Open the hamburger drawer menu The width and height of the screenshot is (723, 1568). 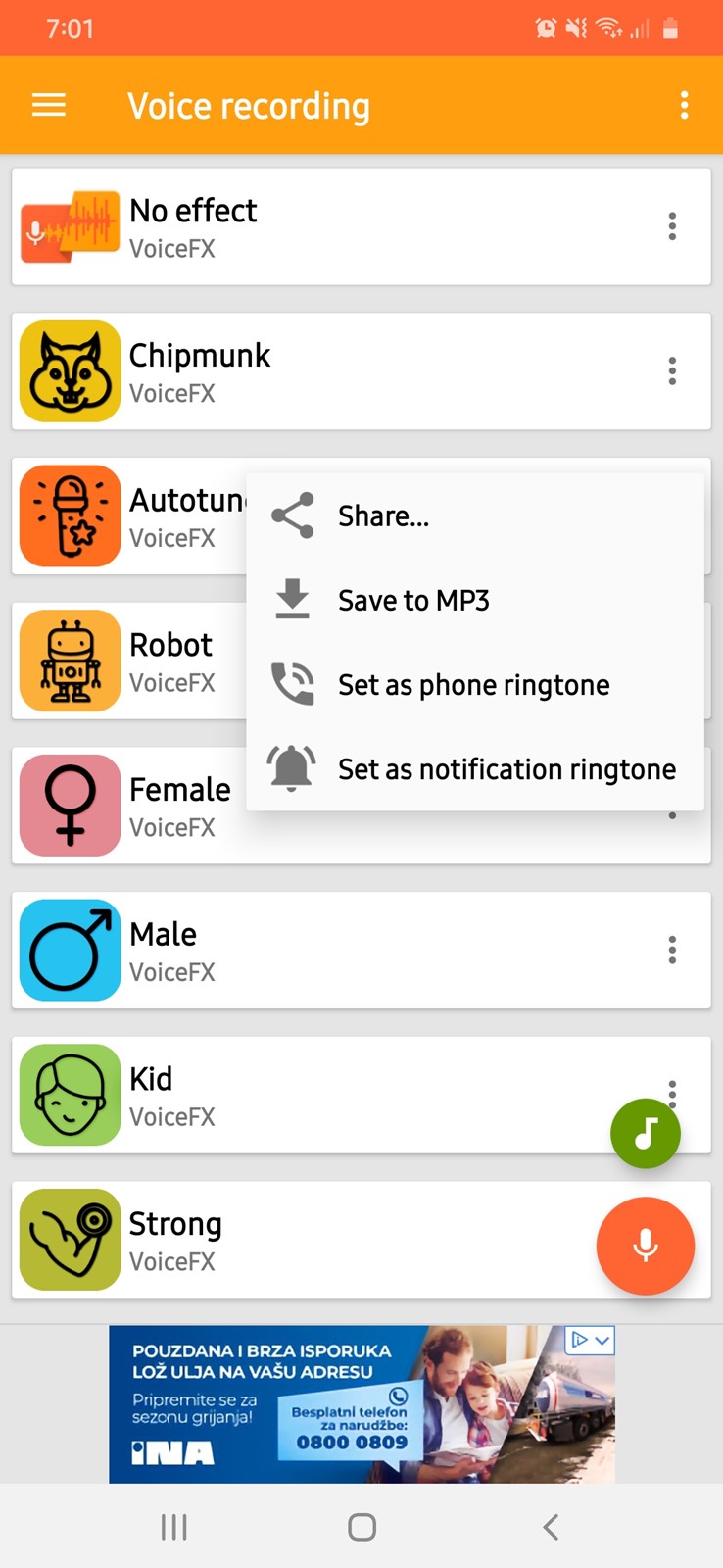point(49,105)
